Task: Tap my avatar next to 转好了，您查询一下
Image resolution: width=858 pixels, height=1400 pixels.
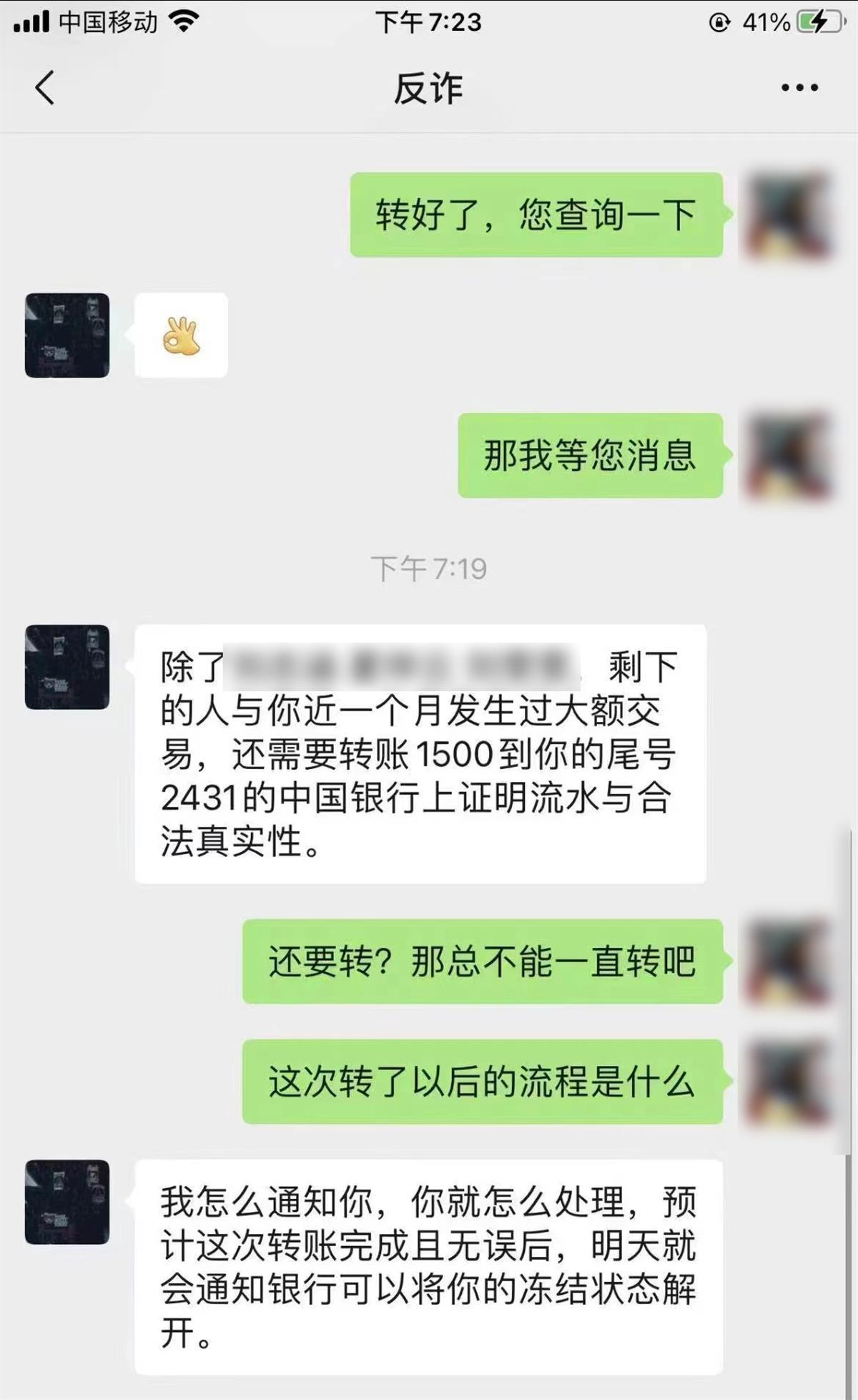Action: (789, 215)
